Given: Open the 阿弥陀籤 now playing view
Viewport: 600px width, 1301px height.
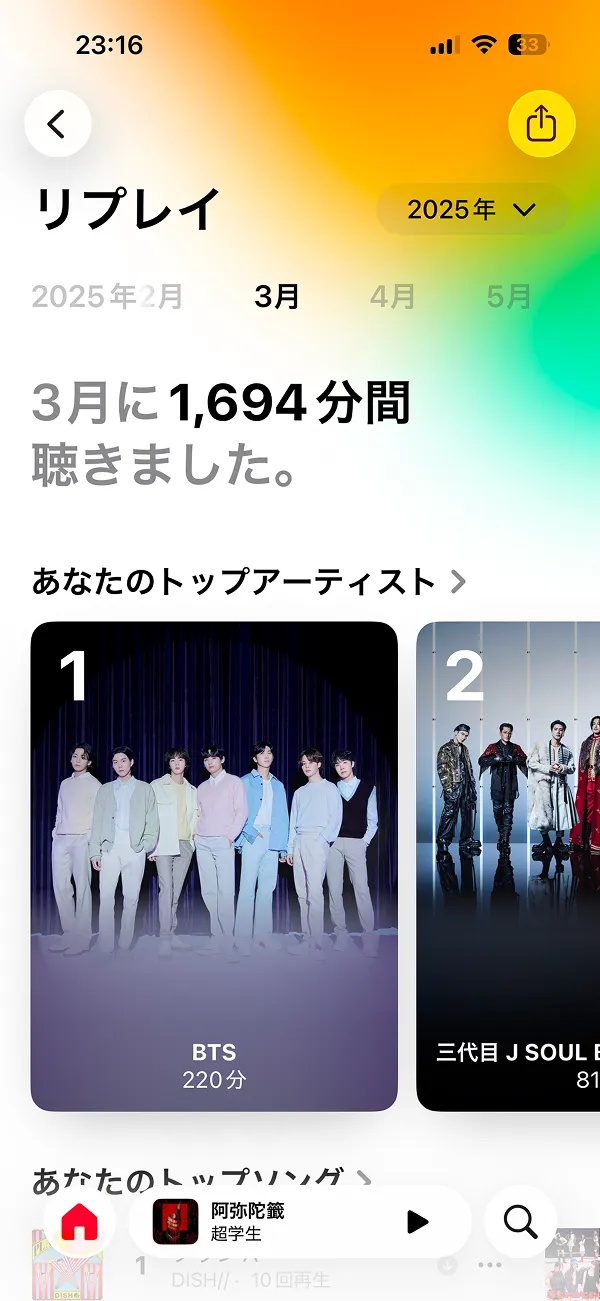Looking at the screenshot, I should pos(260,1221).
